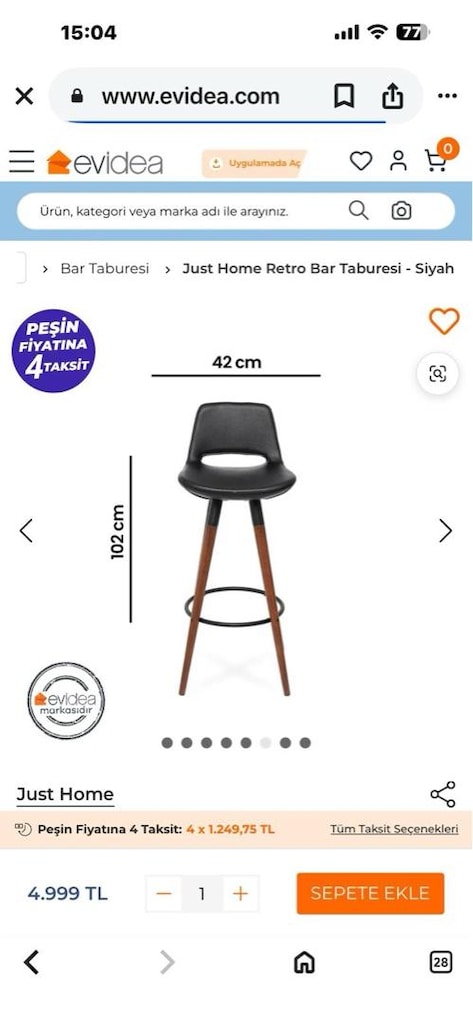
Task: Tap SEPETE EKLE to add to cart
Action: tap(370, 893)
